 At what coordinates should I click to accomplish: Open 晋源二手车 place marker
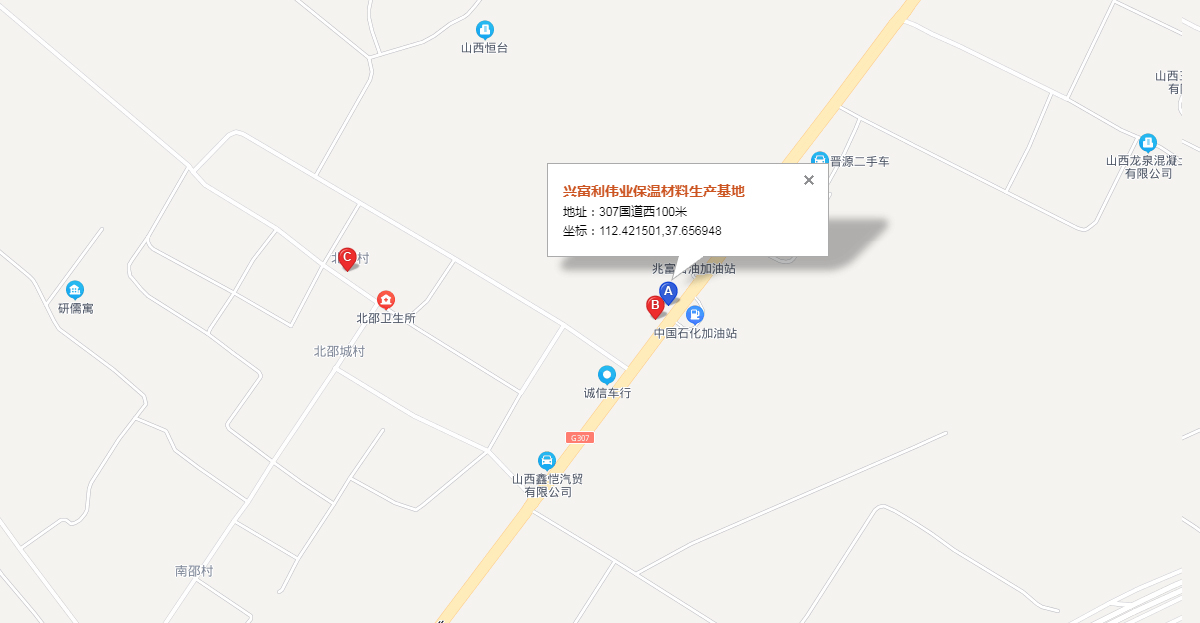point(820,160)
